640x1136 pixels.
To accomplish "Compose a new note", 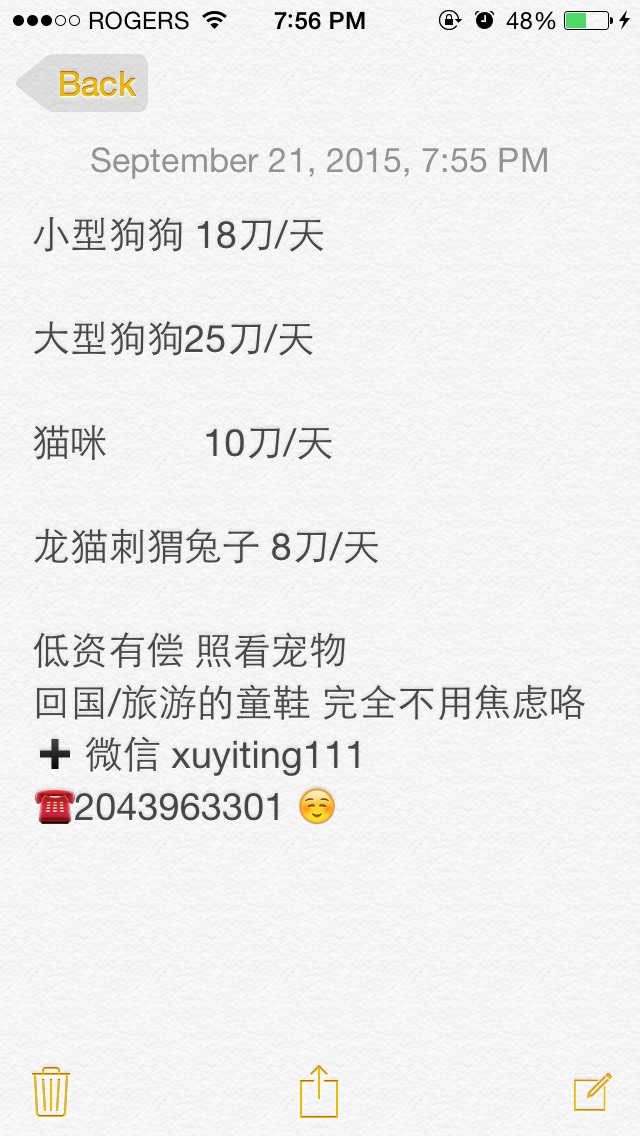I will pyautogui.click(x=592, y=1091).
